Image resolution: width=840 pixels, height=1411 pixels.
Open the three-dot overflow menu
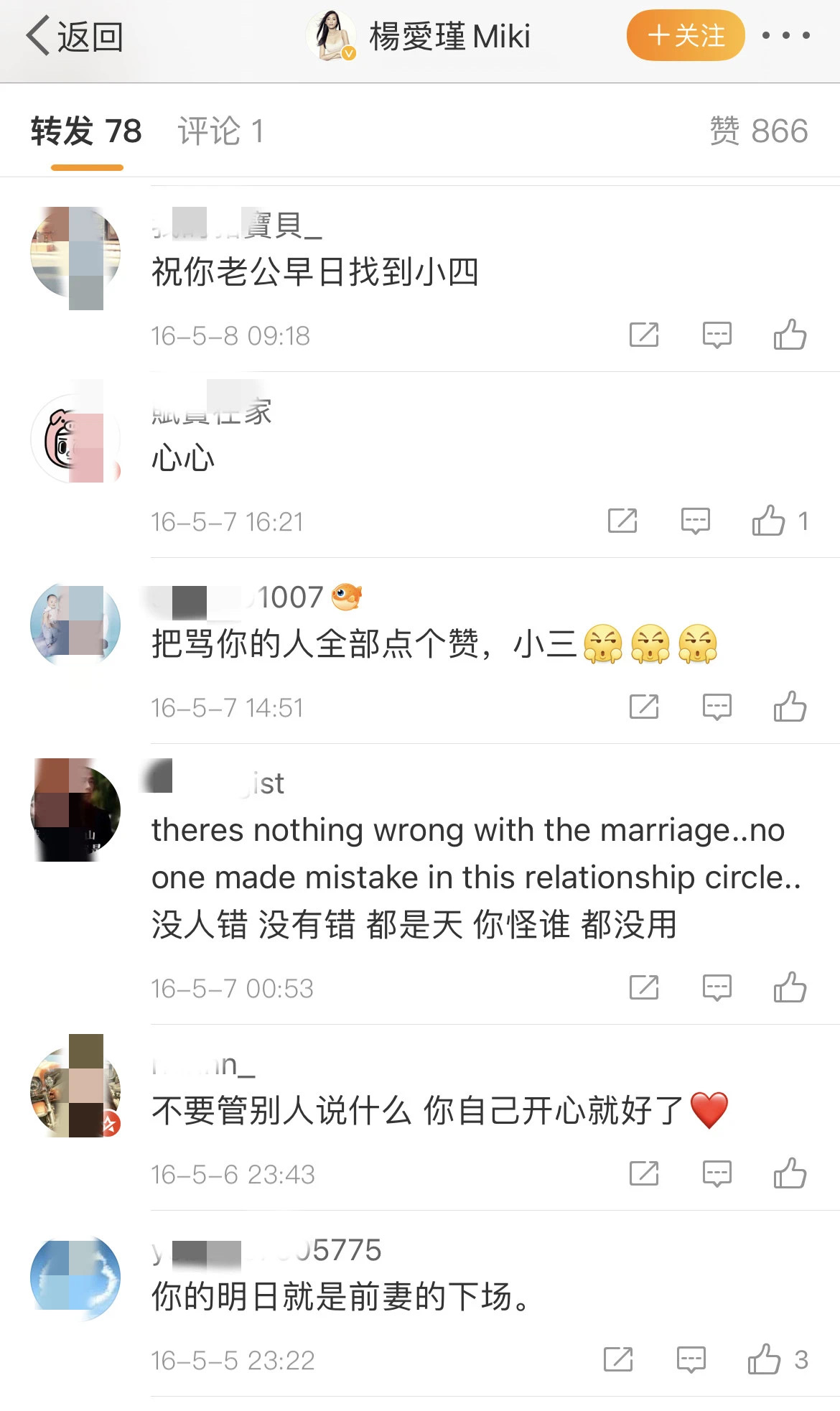pos(785,35)
